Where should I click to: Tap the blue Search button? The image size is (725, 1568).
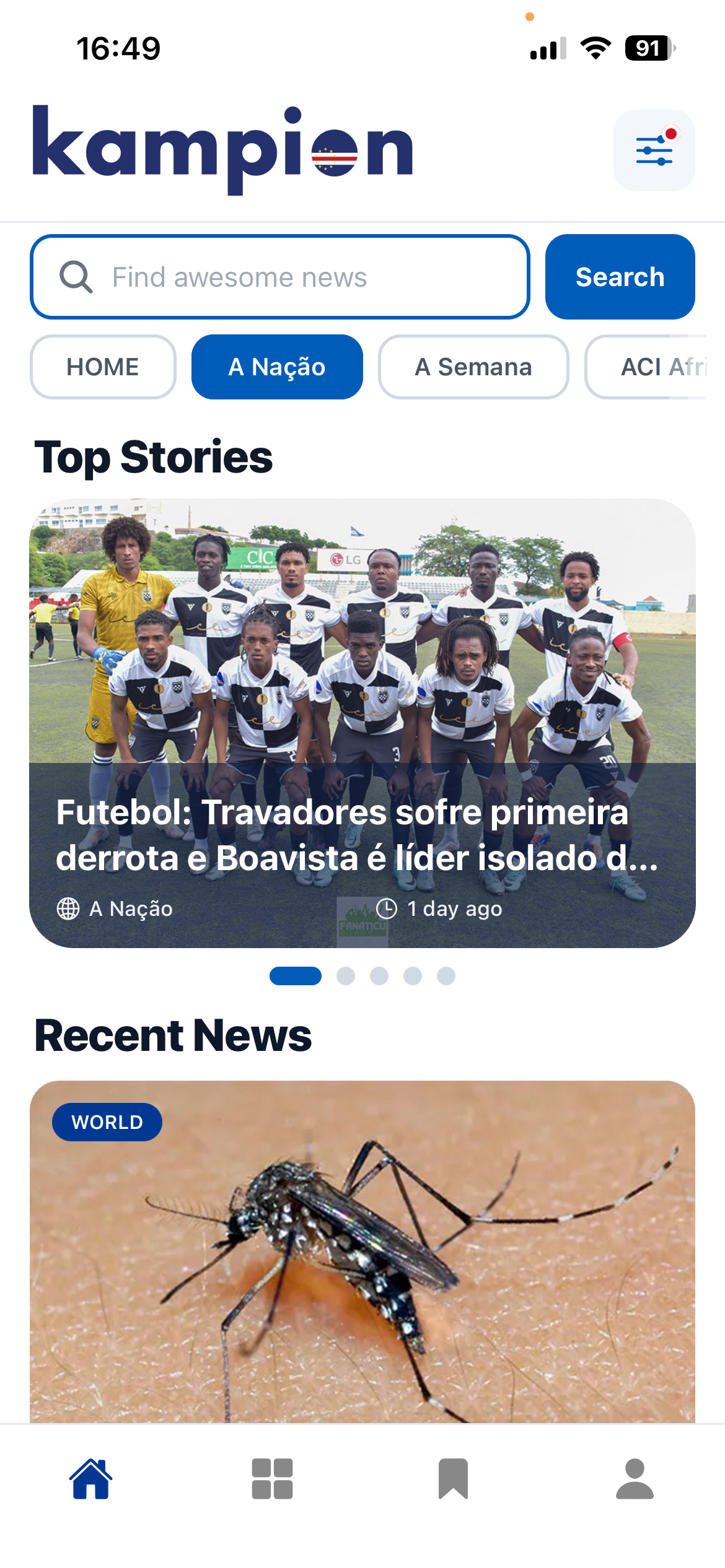coord(620,277)
